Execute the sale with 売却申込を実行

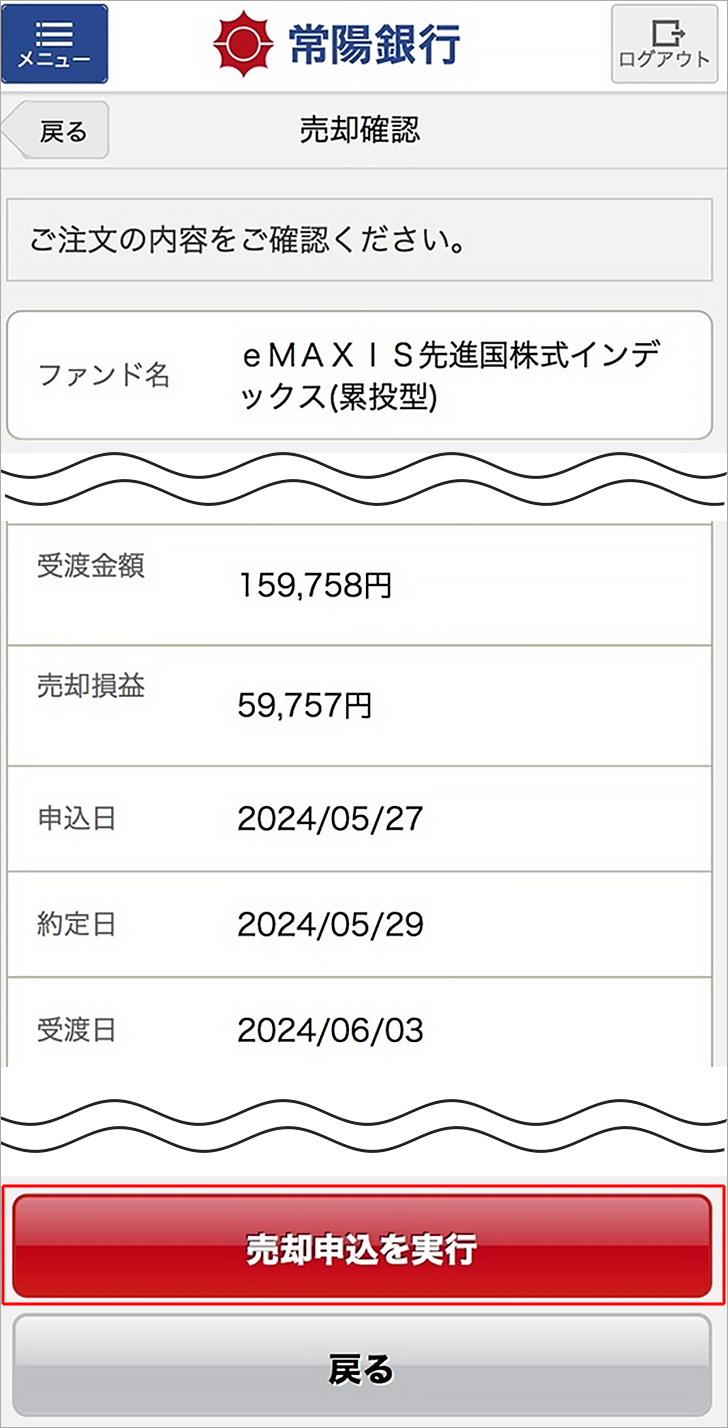[362, 1247]
